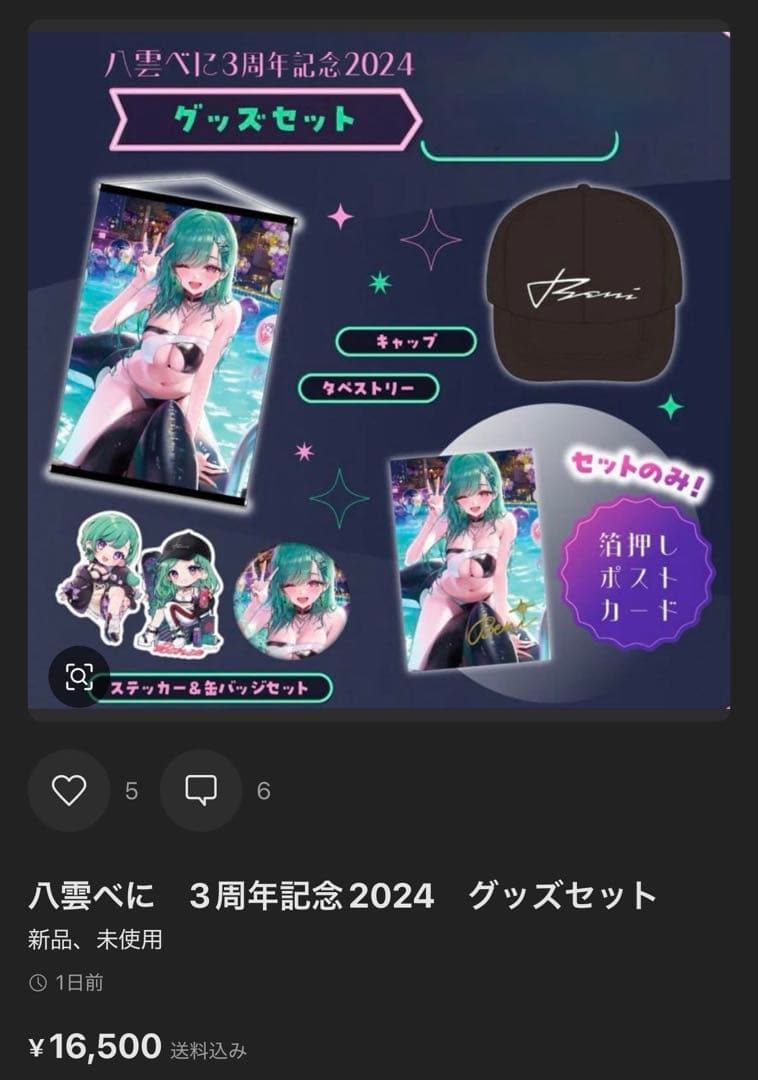This screenshot has width=758, height=1080.
Task: Open the comments on this listing
Action: pos(201,791)
